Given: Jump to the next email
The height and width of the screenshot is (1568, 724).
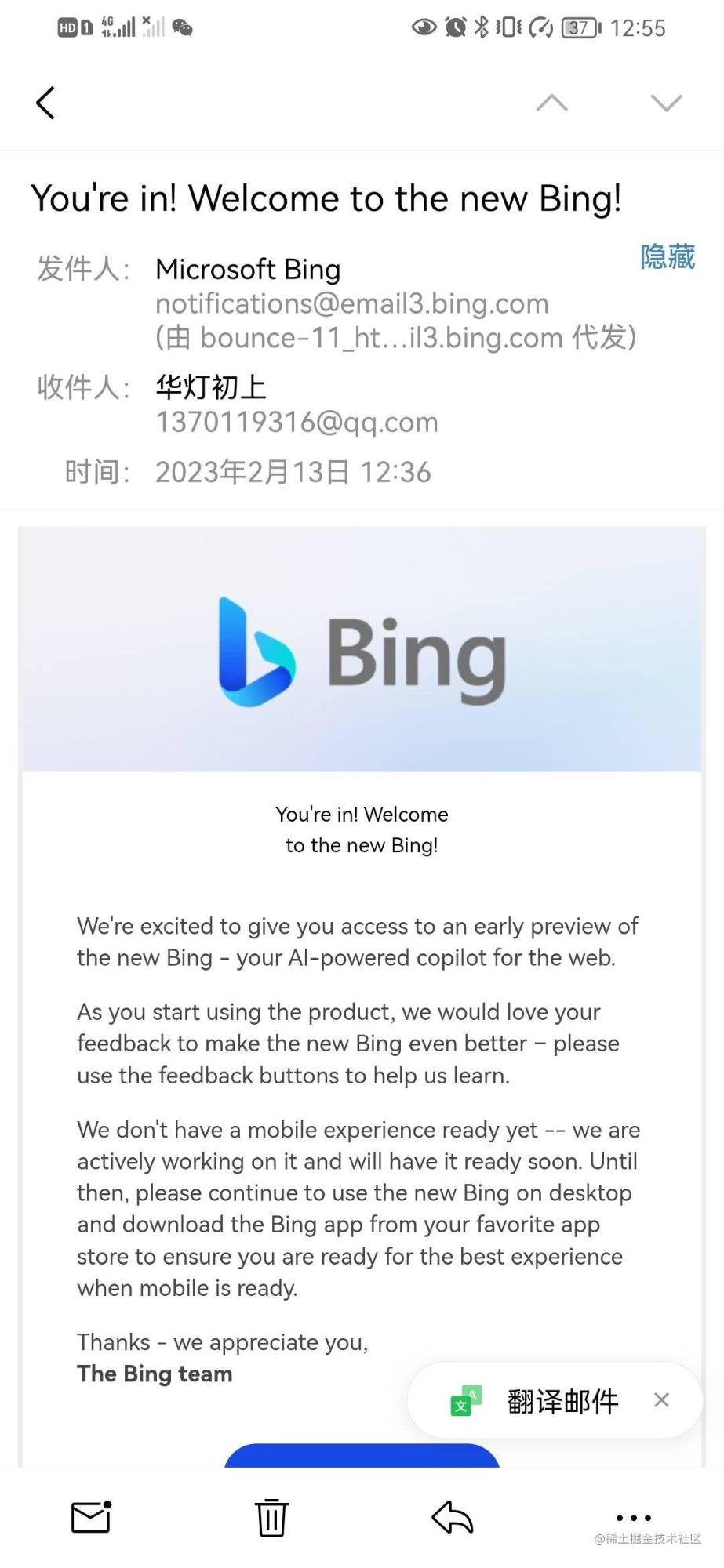Looking at the screenshot, I should [x=666, y=103].
